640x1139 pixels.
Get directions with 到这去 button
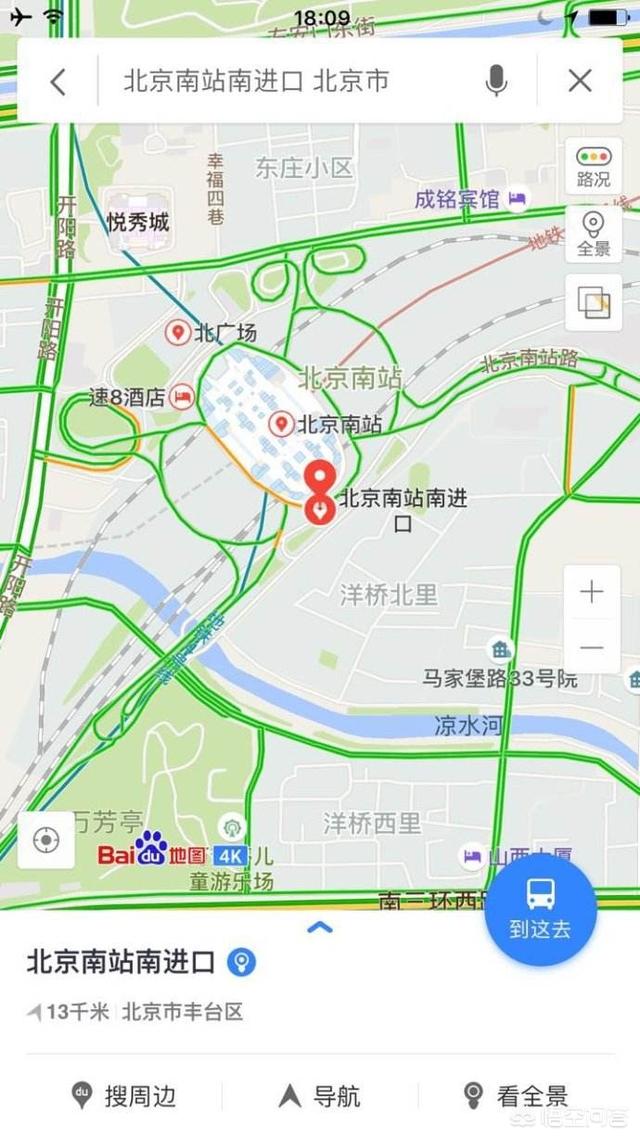click(x=540, y=909)
